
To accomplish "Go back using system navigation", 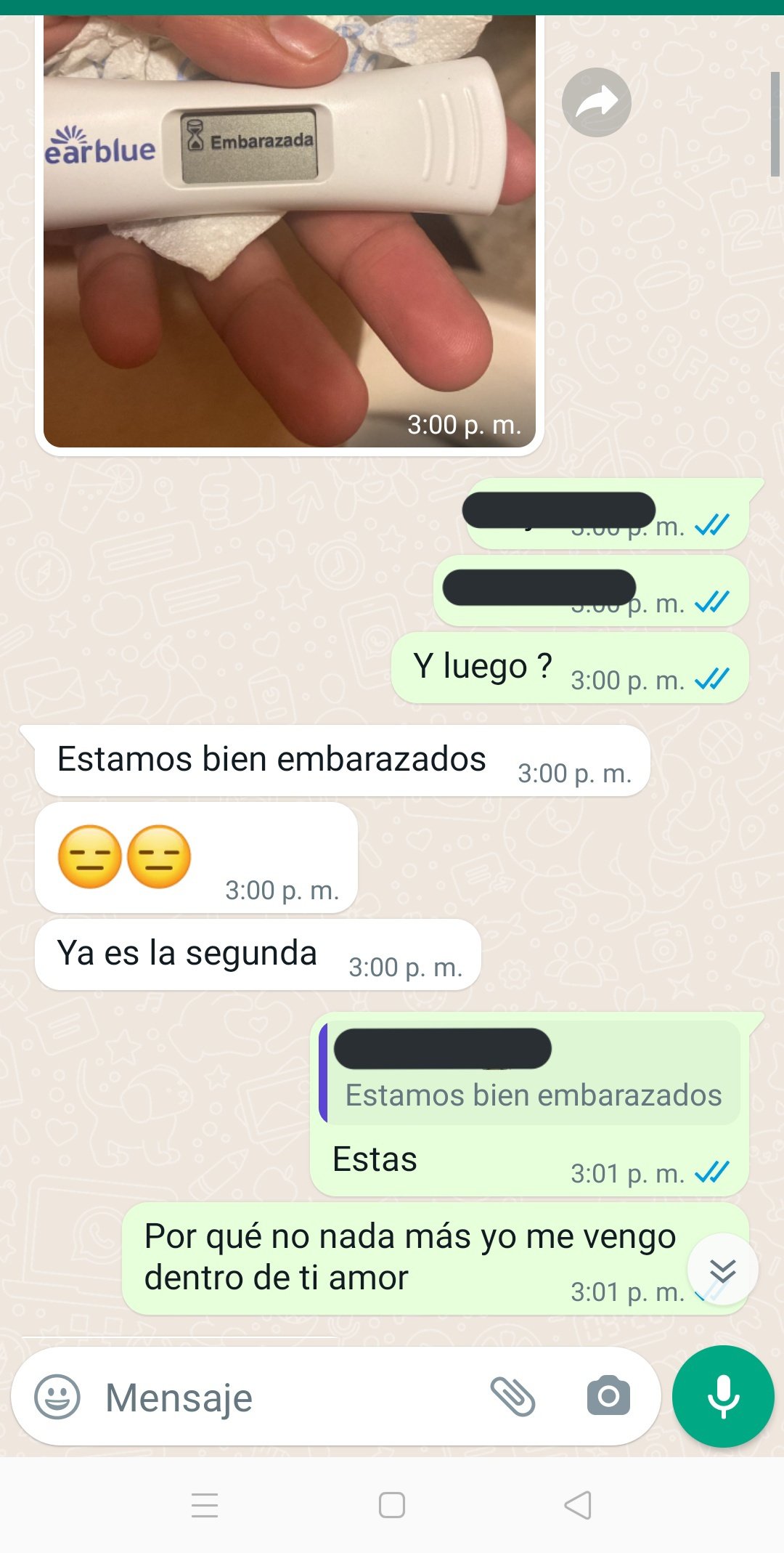I will pyautogui.click(x=578, y=1505).
